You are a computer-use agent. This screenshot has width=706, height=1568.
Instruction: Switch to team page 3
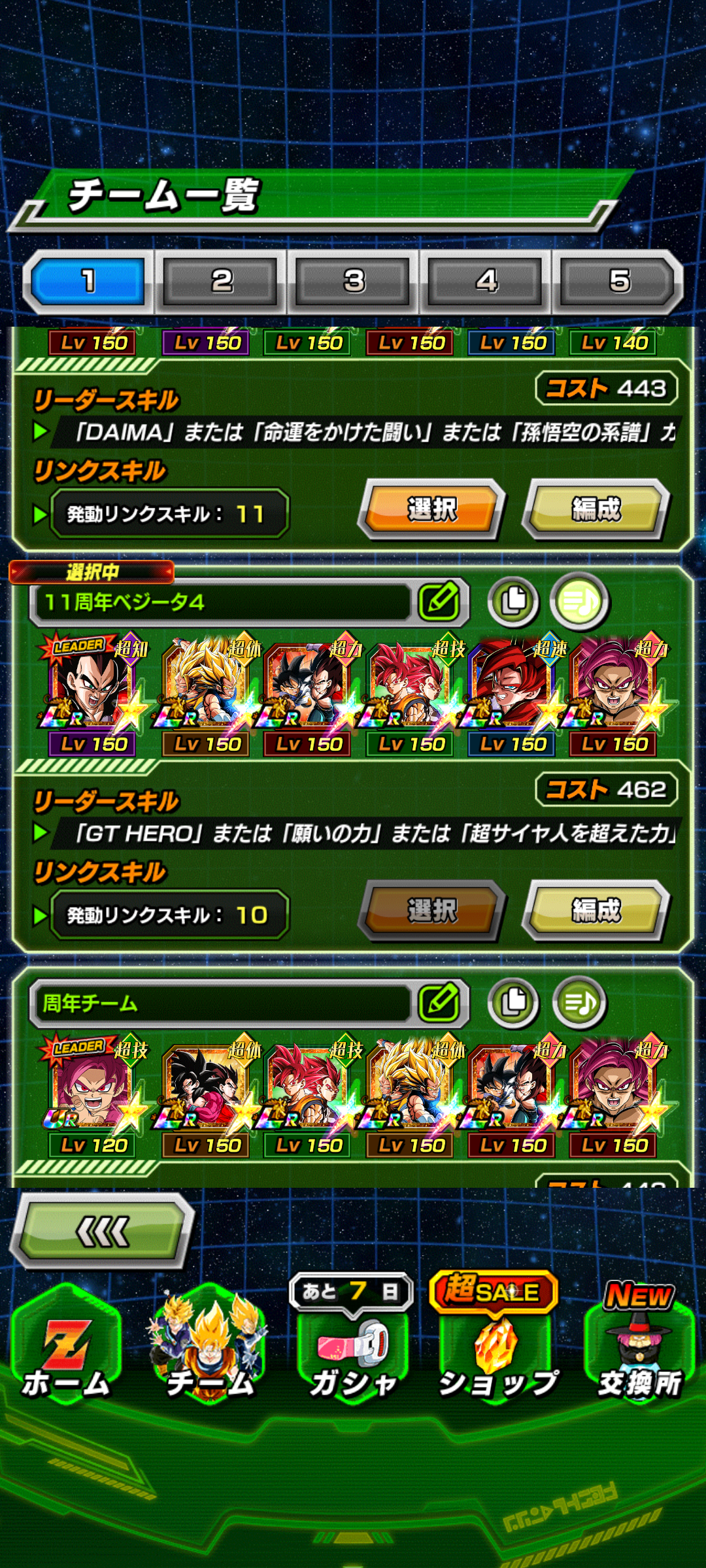[x=354, y=282]
